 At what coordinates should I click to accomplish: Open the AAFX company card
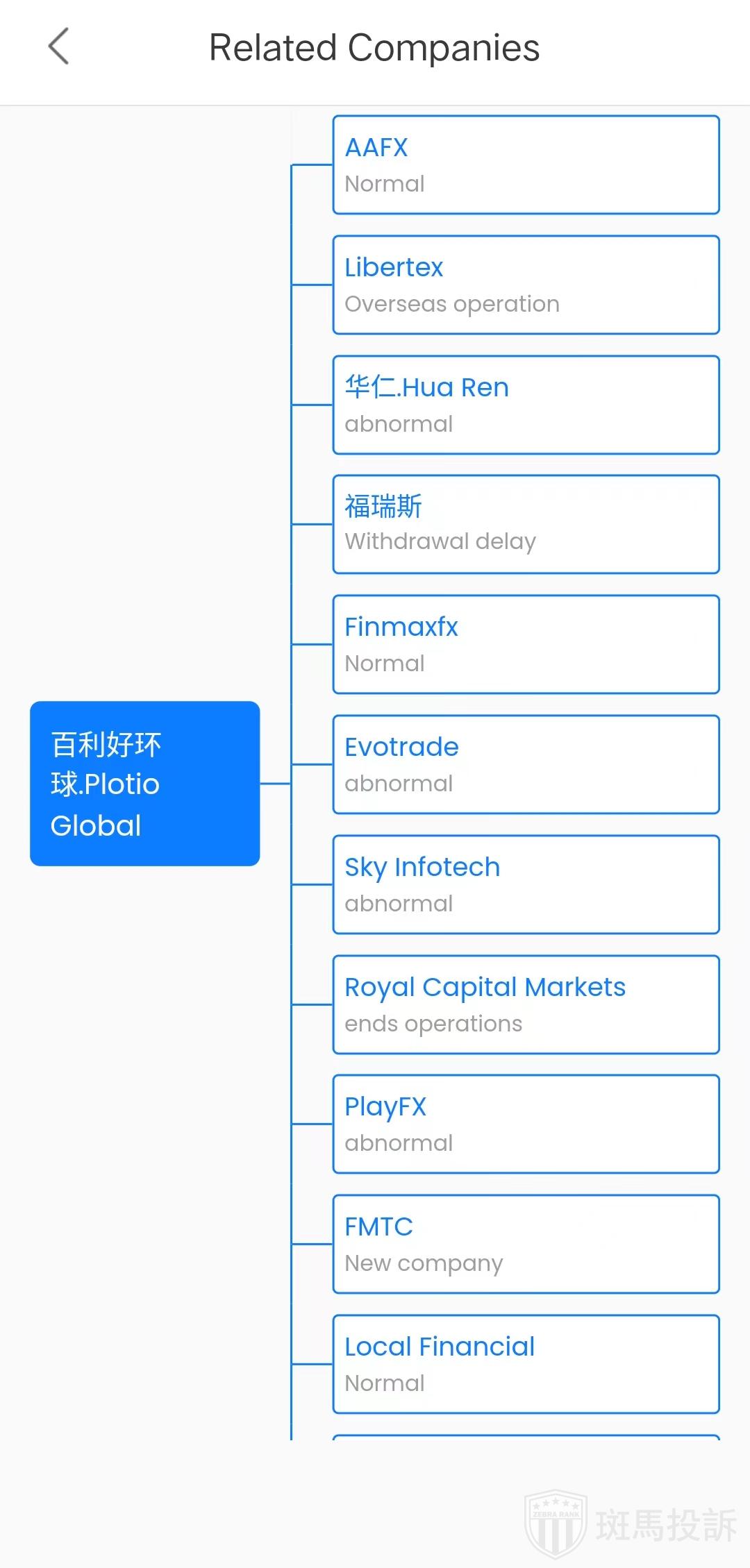(526, 165)
